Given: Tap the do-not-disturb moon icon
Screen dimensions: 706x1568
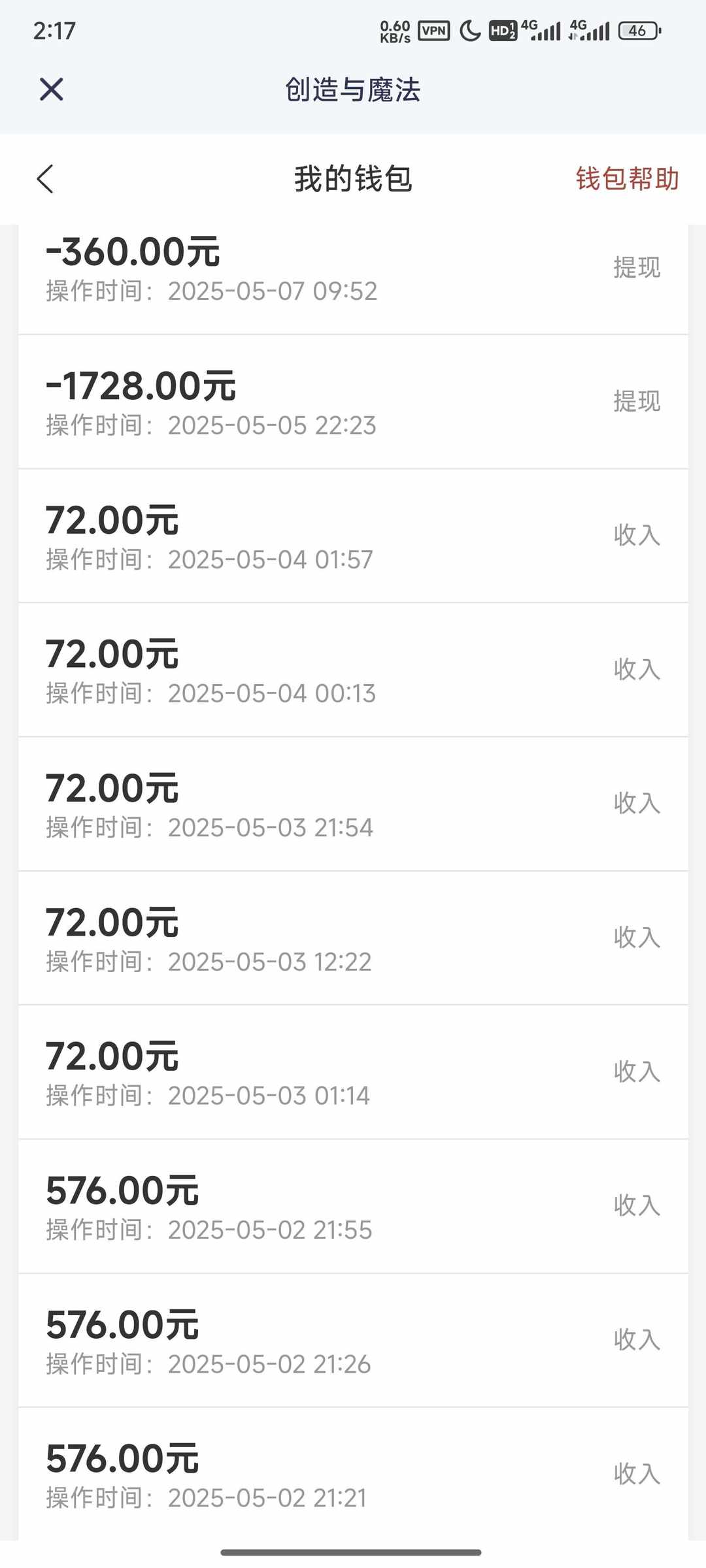Looking at the screenshot, I should [x=472, y=29].
